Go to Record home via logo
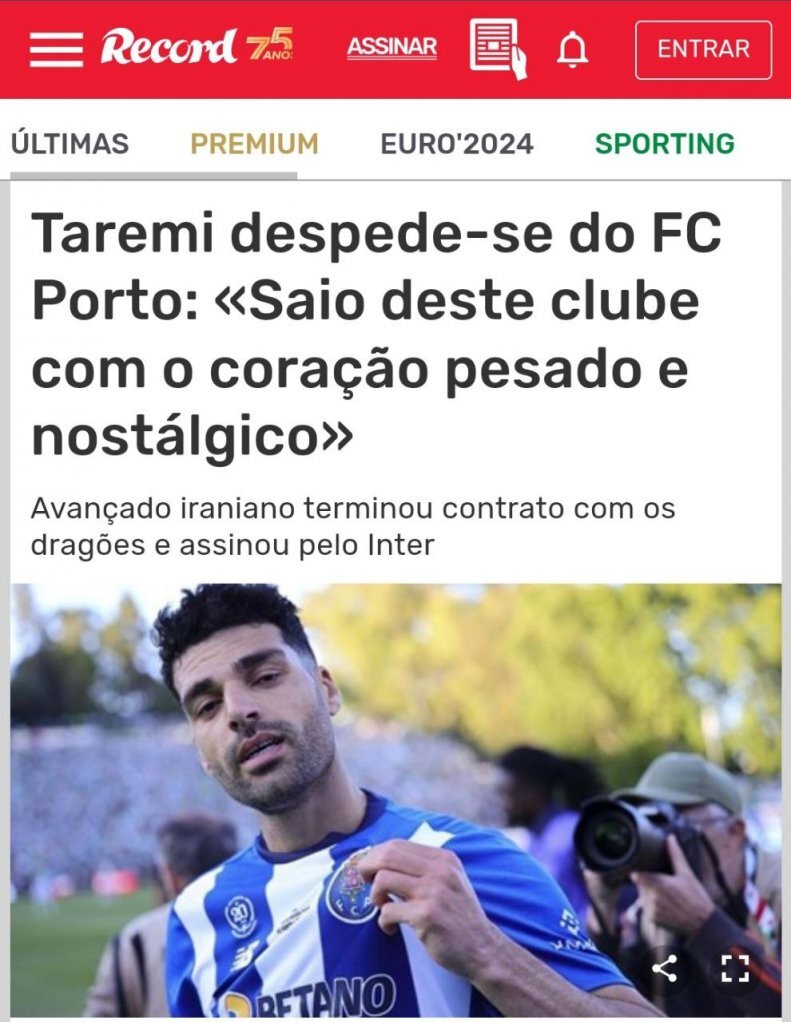791x1022 pixels. click(196, 47)
